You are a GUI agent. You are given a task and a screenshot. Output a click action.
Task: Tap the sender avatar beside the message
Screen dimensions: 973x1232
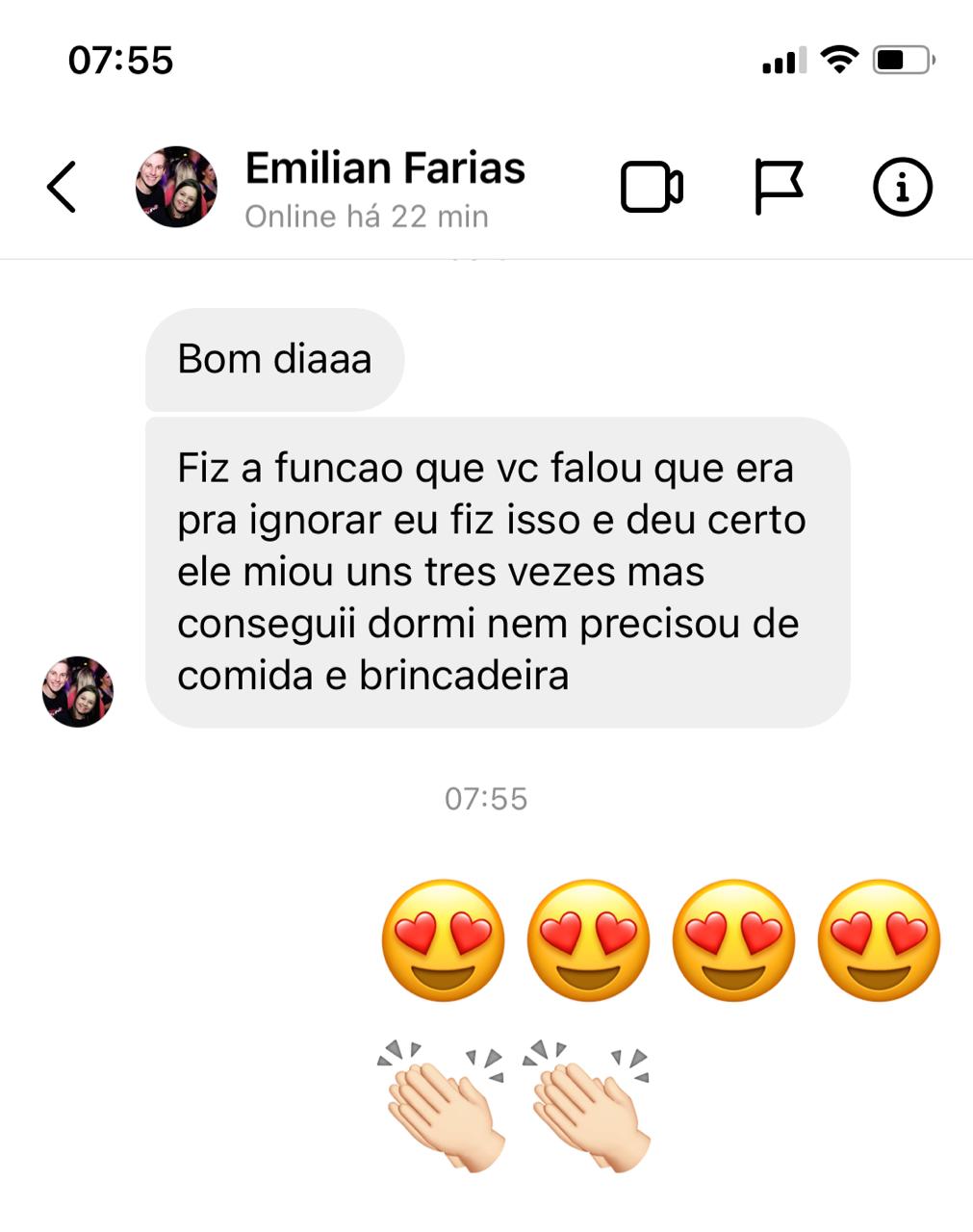point(78,691)
